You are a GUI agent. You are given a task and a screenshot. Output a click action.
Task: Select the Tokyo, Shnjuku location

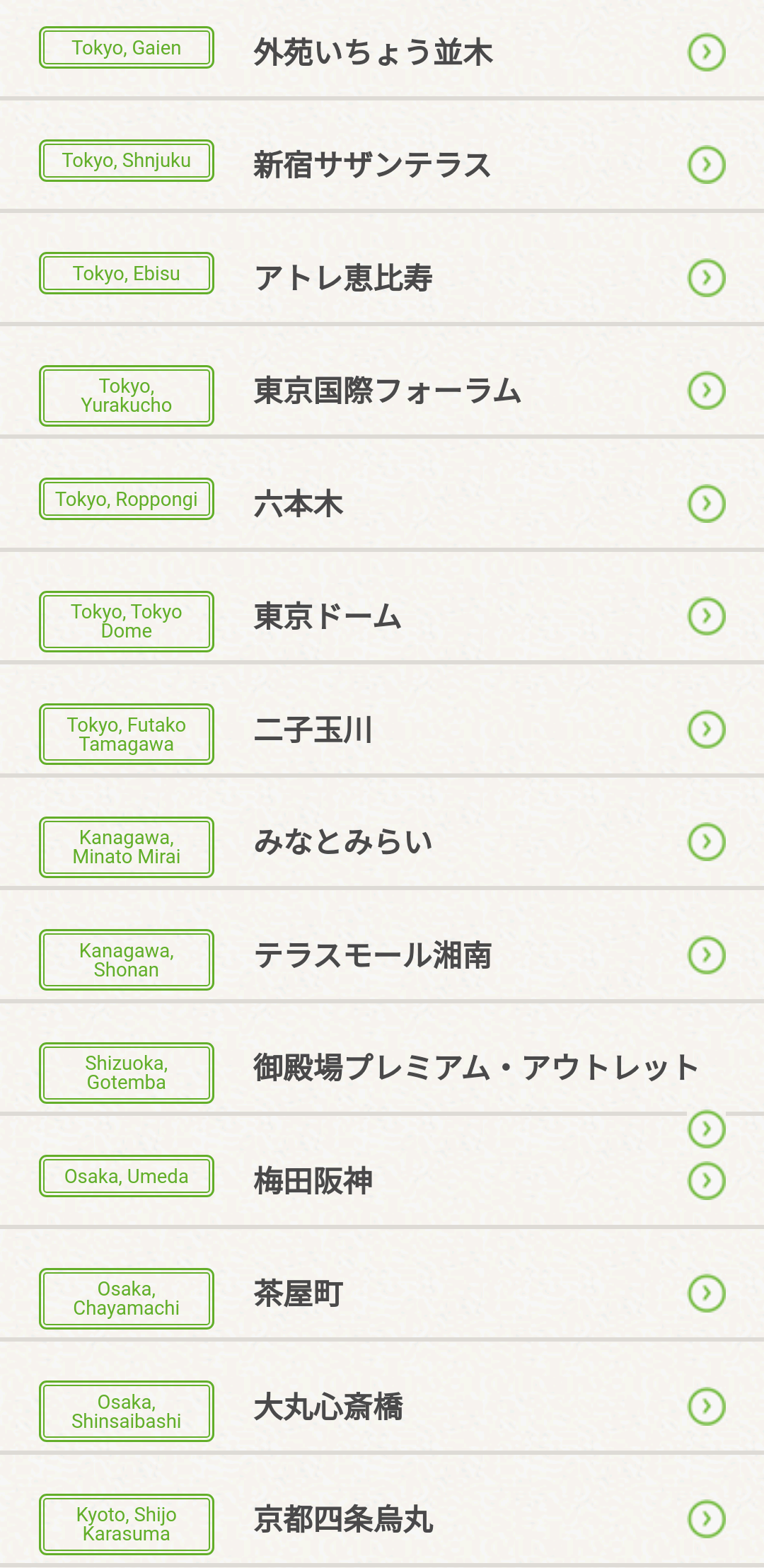[x=373, y=165]
